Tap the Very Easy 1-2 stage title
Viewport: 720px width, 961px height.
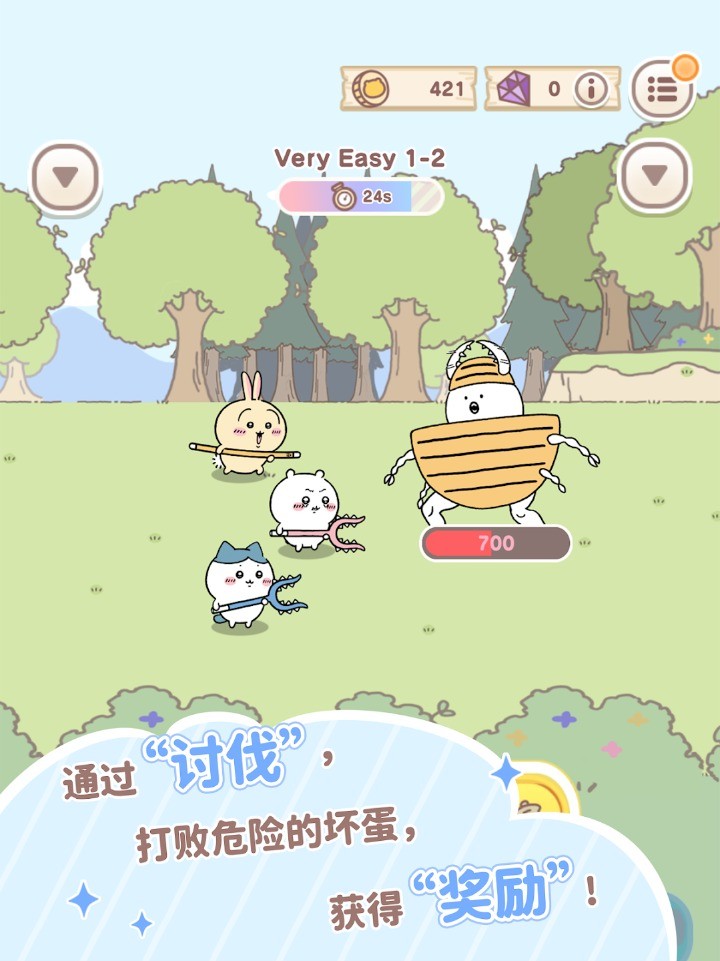pyautogui.click(x=360, y=156)
